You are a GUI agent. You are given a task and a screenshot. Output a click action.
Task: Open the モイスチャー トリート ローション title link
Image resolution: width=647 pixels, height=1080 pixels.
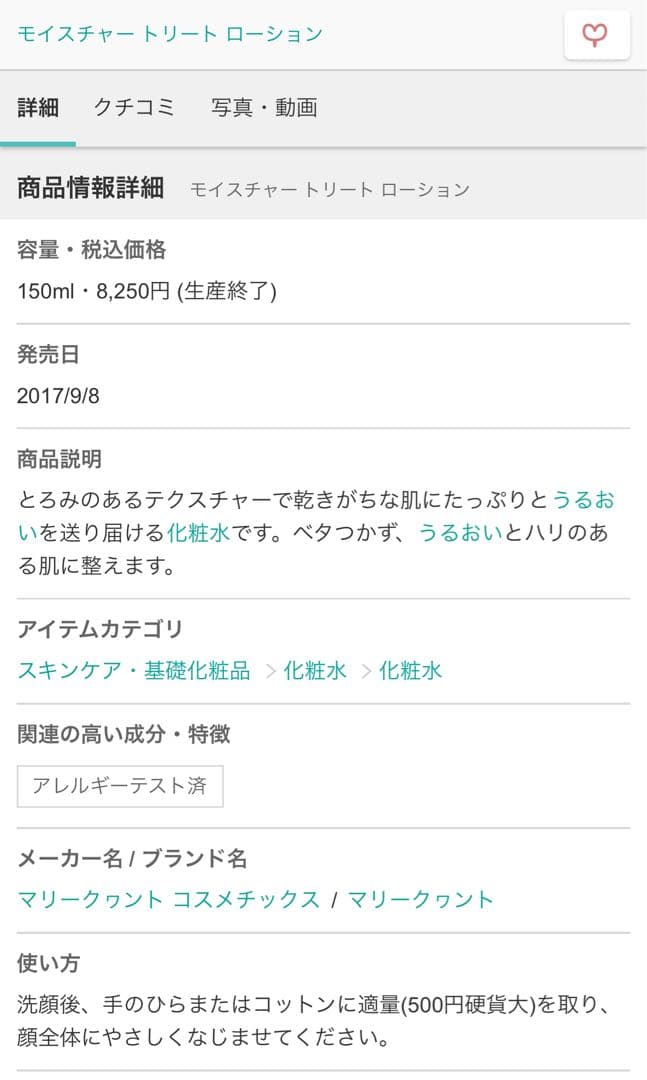pyautogui.click(x=170, y=34)
